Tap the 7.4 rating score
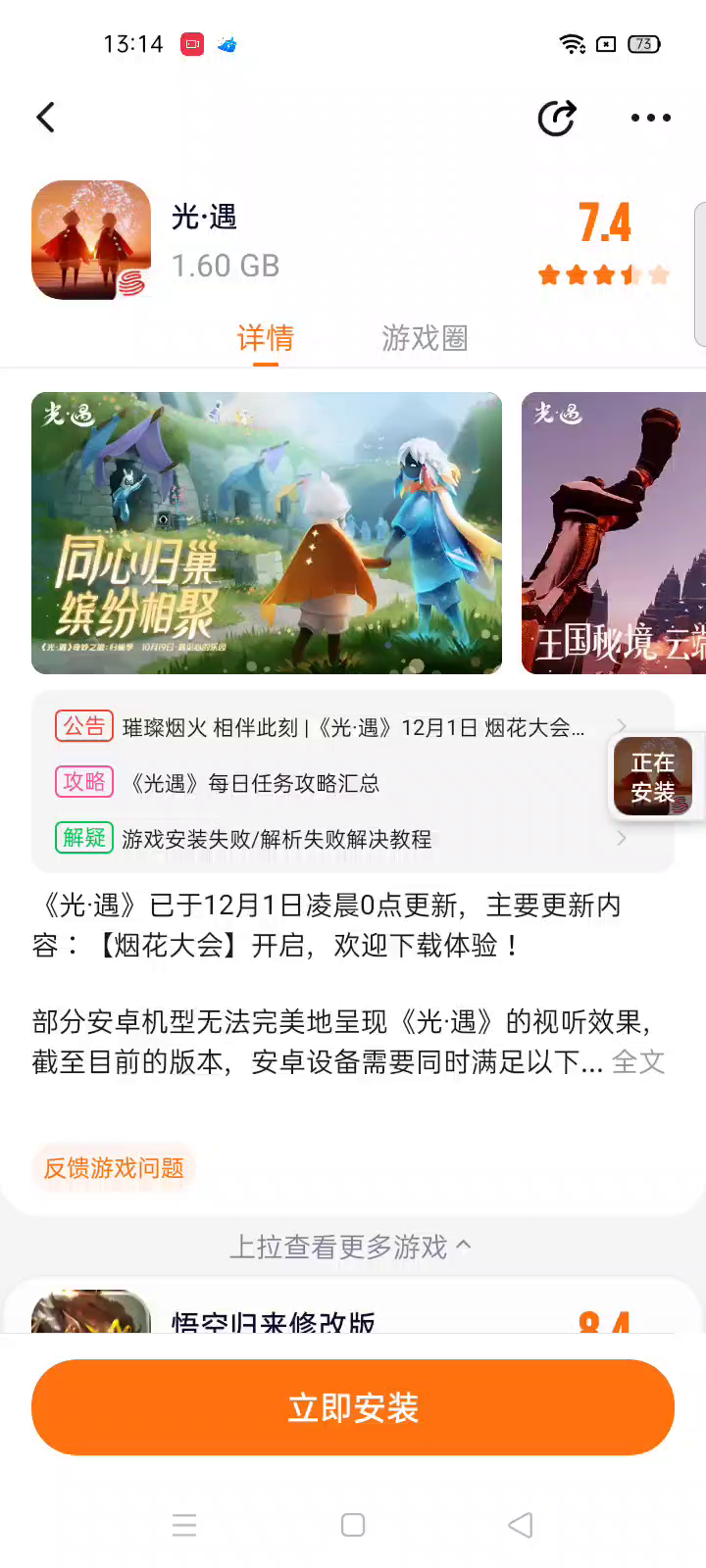Screen dimensions: 706x1568 [x=604, y=223]
